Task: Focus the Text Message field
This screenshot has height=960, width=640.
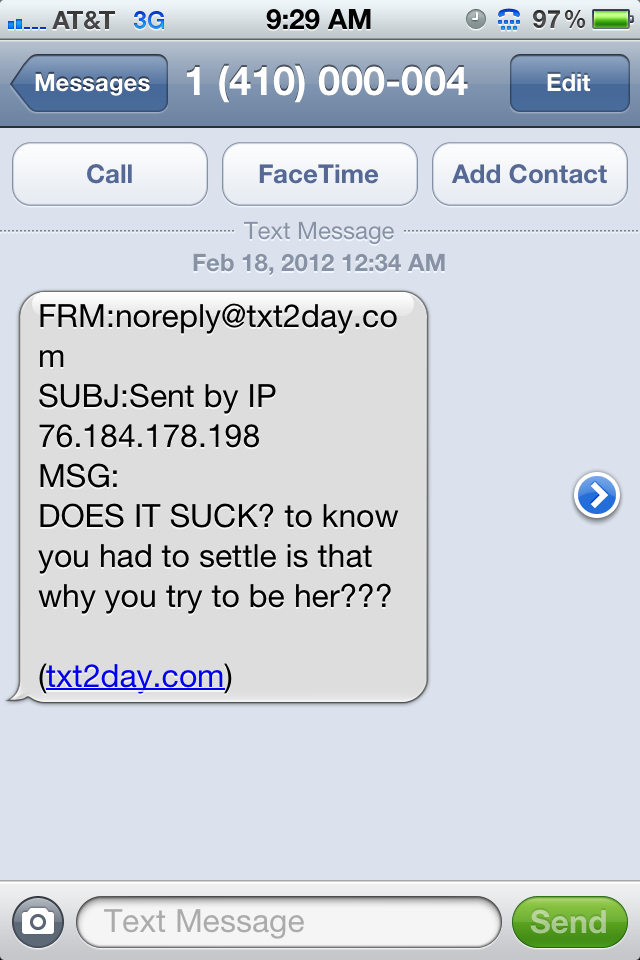Action: tap(288, 921)
